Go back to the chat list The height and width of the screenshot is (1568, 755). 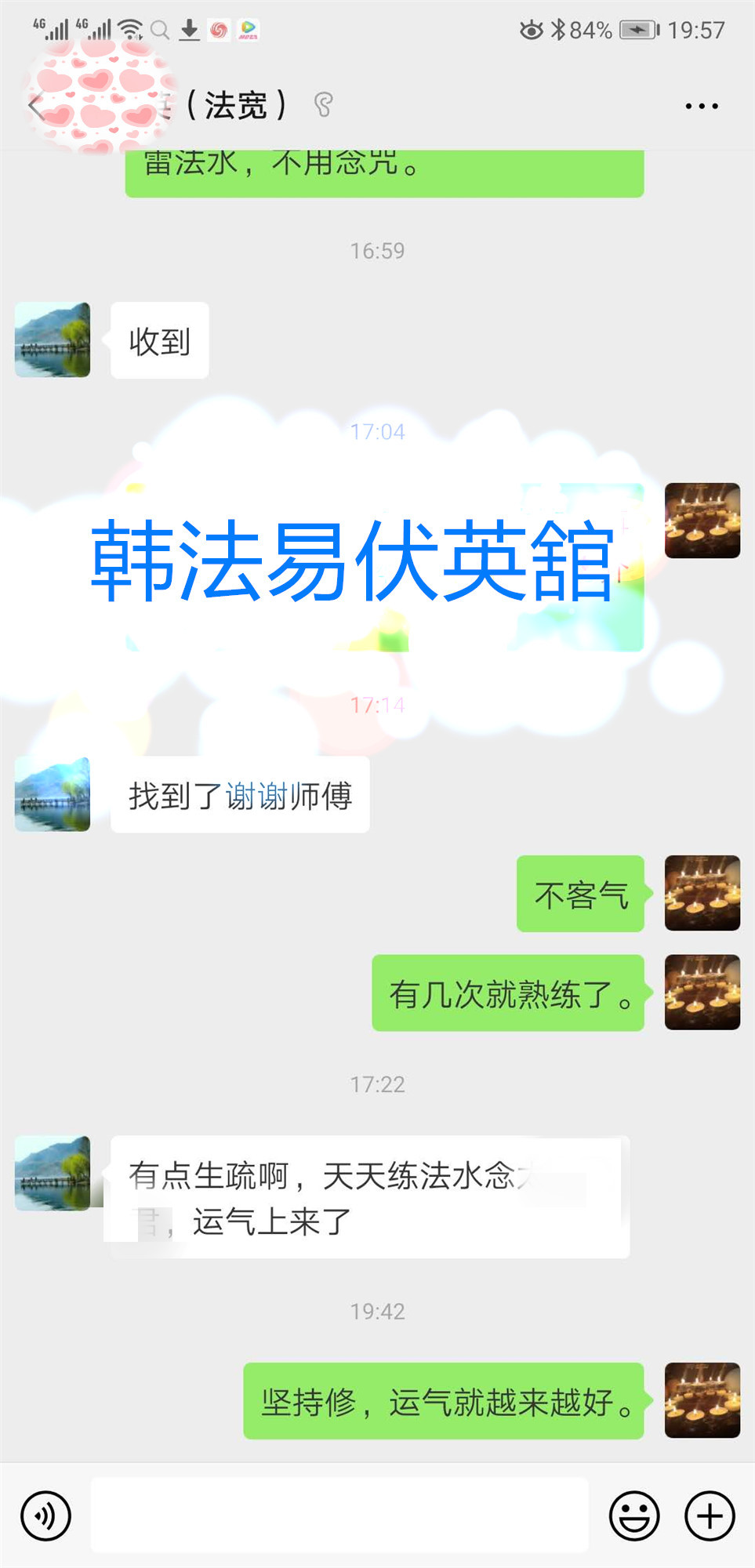pos(34,106)
